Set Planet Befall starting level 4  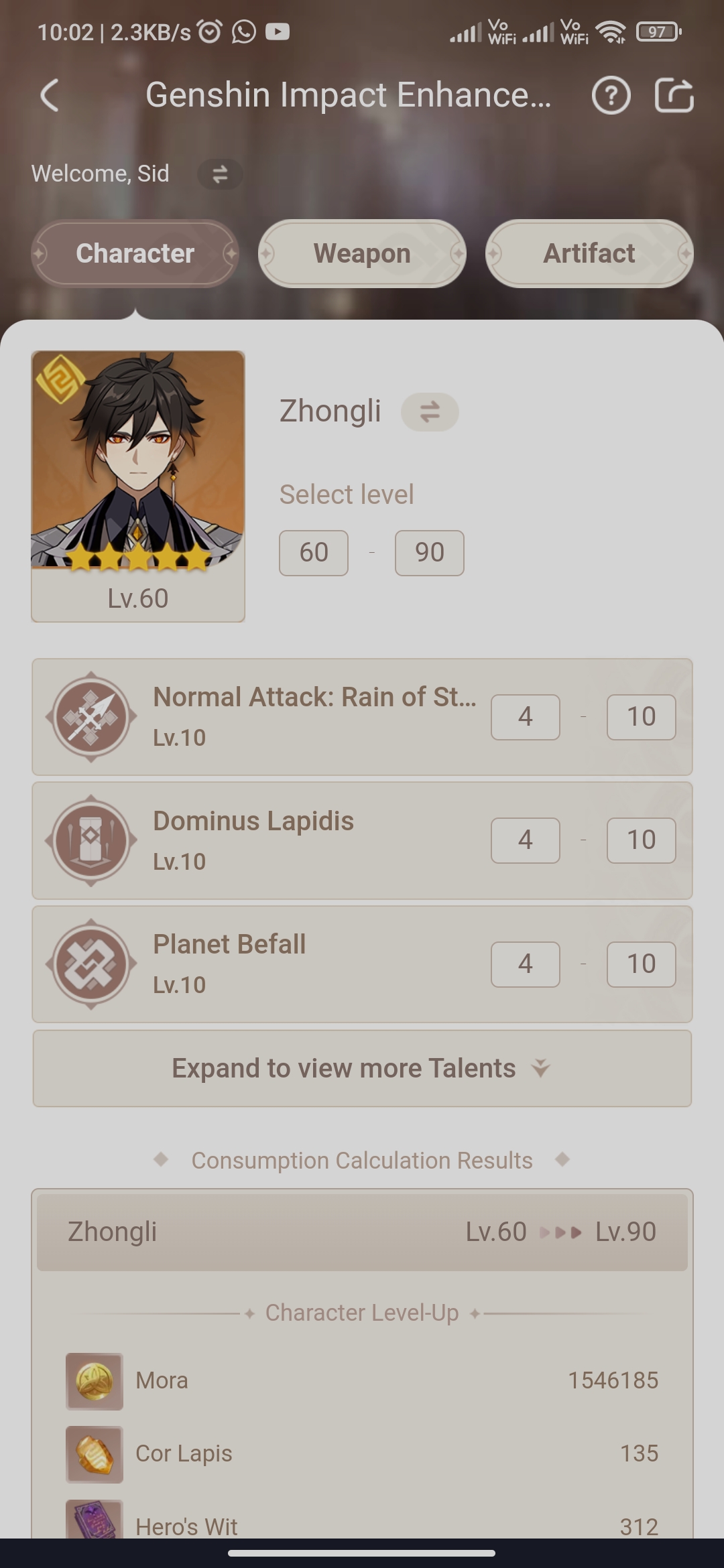[x=525, y=964]
